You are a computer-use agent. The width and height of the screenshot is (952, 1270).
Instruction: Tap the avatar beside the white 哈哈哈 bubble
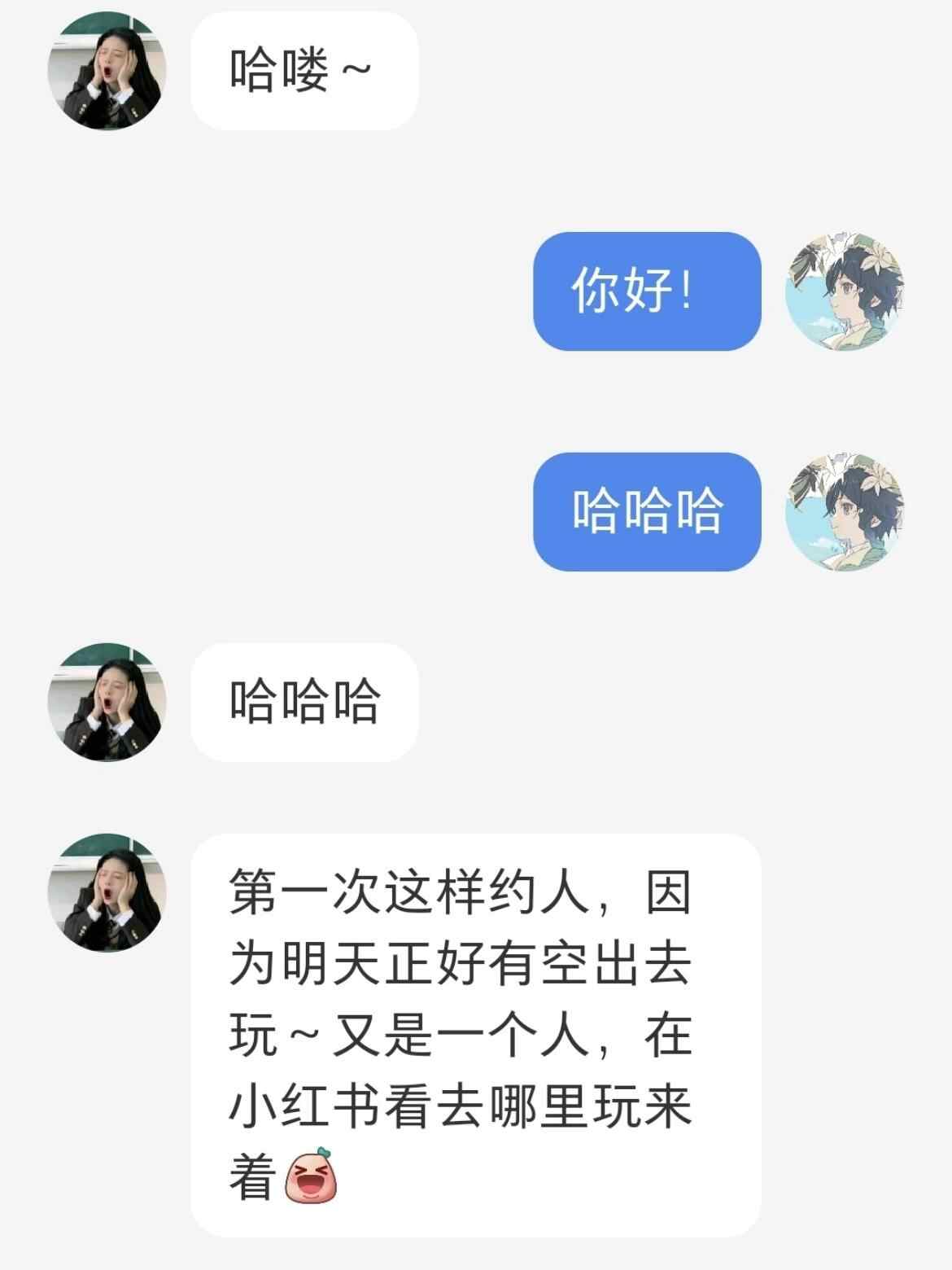107,702
